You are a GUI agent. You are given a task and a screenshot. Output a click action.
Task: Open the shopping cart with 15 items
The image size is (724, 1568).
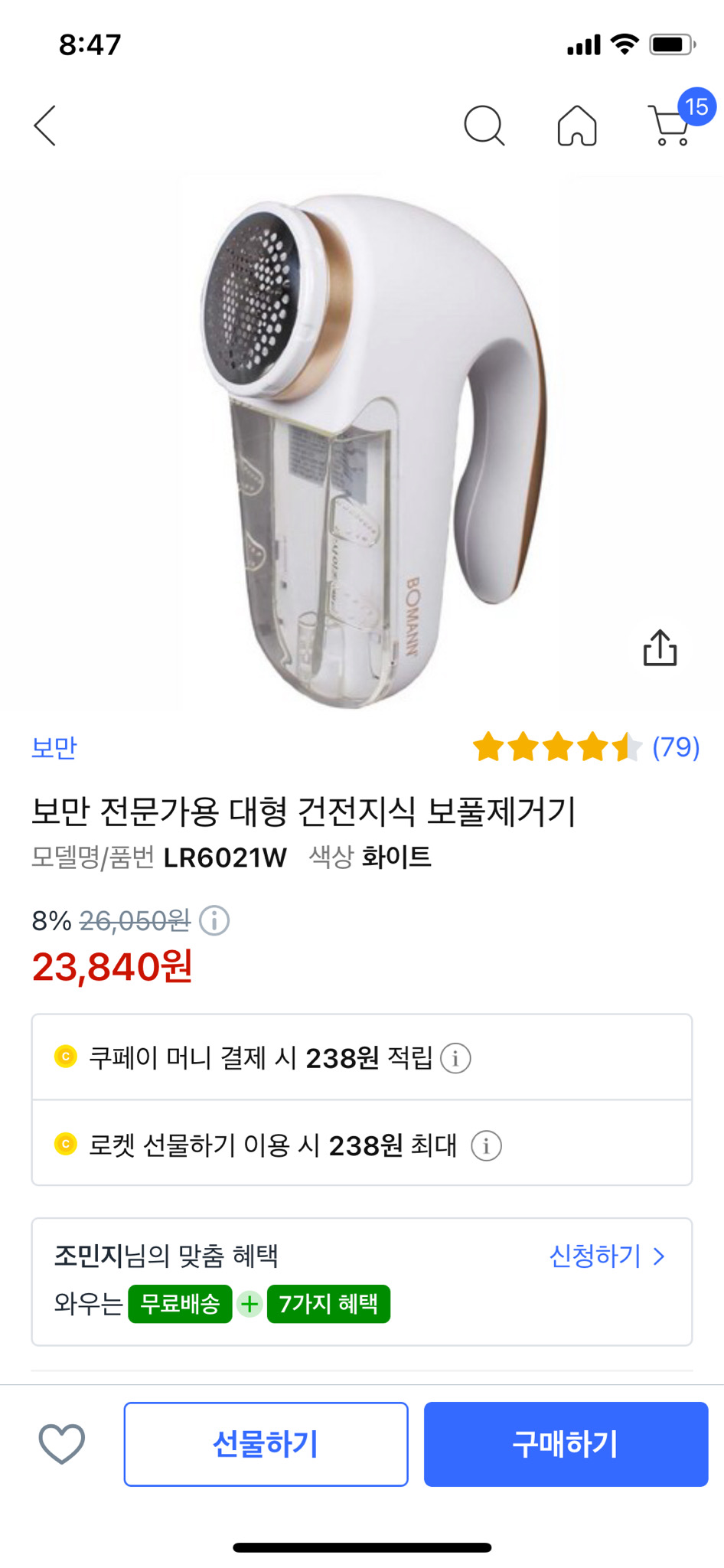coord(669,129)
